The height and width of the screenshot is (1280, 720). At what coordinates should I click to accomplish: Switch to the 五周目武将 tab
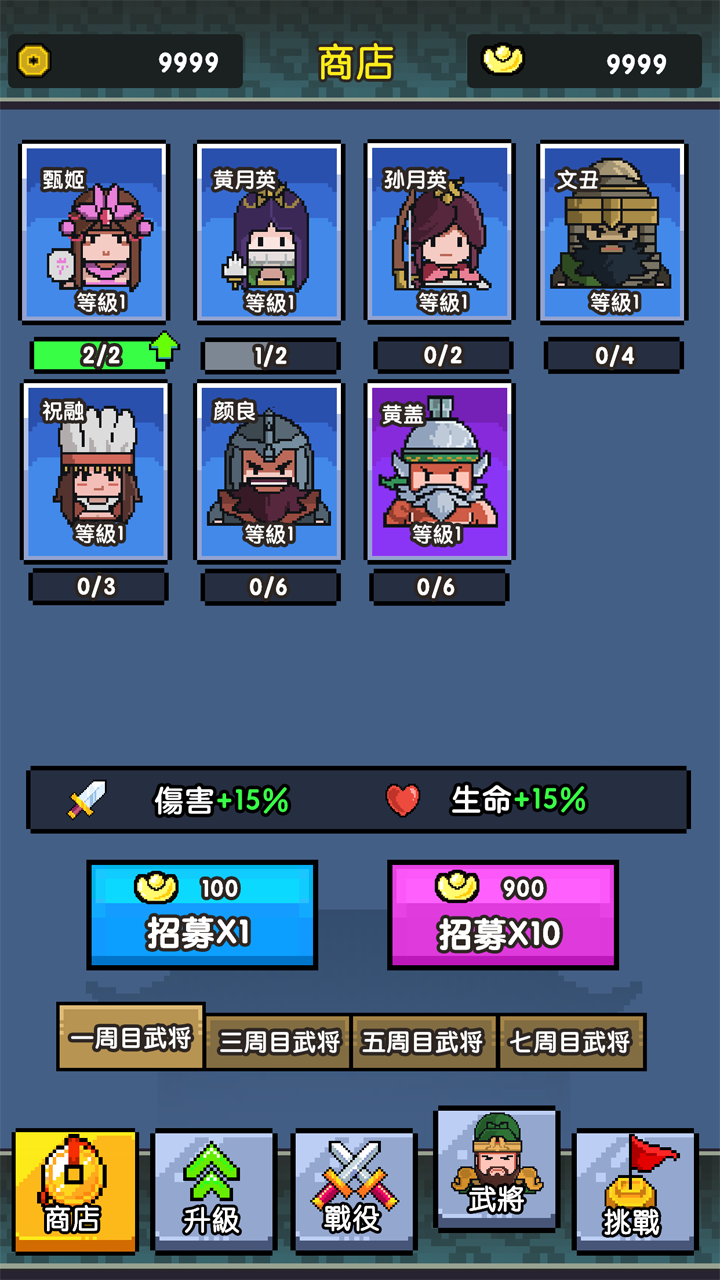pyautogui.click(x=425, y=1040)
